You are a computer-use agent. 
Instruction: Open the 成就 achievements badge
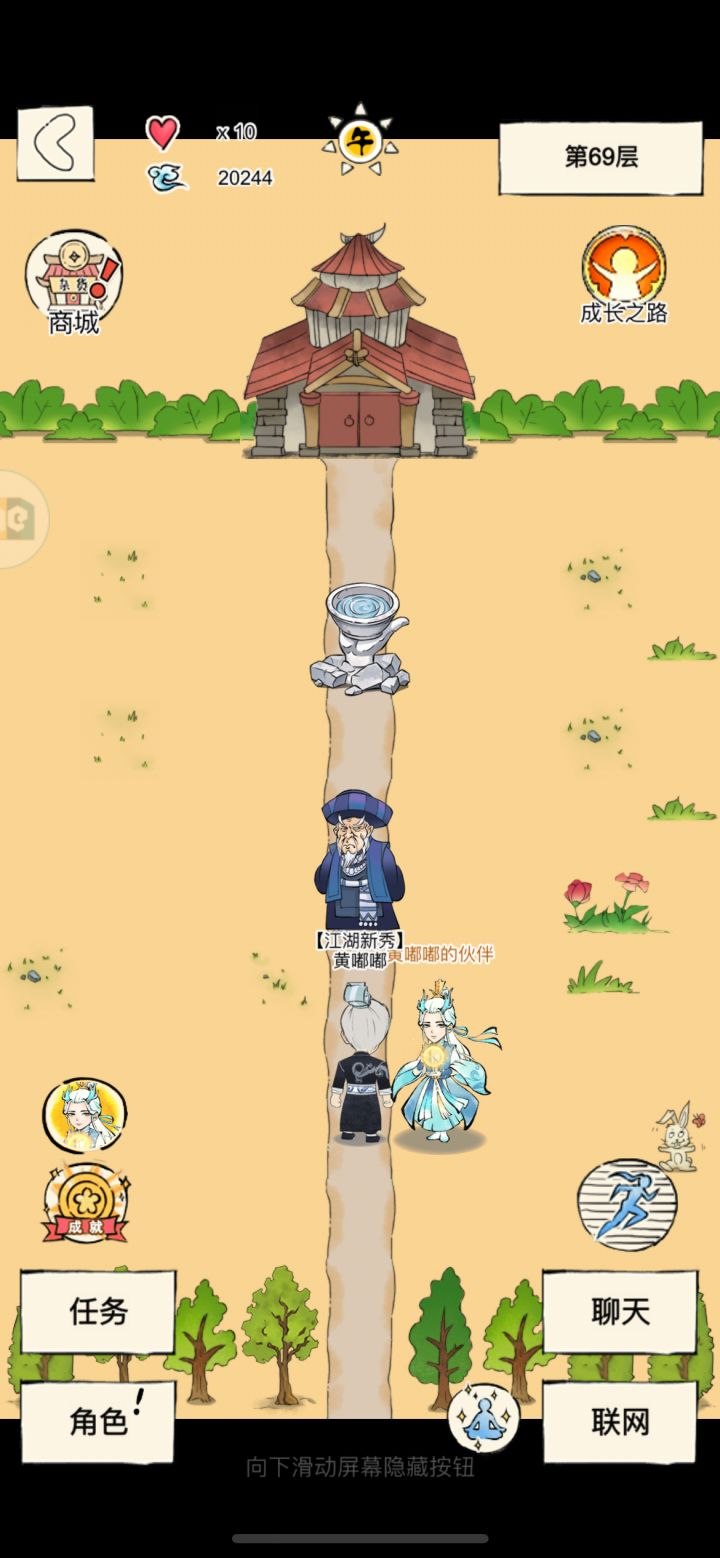(85, 1205)
